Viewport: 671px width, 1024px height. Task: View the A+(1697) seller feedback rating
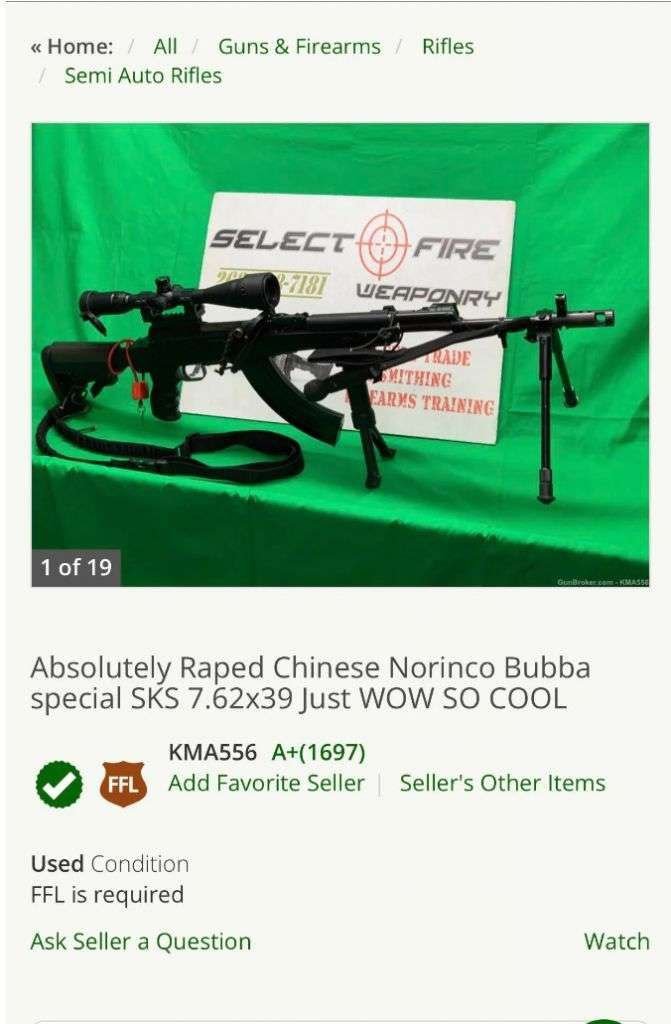(318, 751)
